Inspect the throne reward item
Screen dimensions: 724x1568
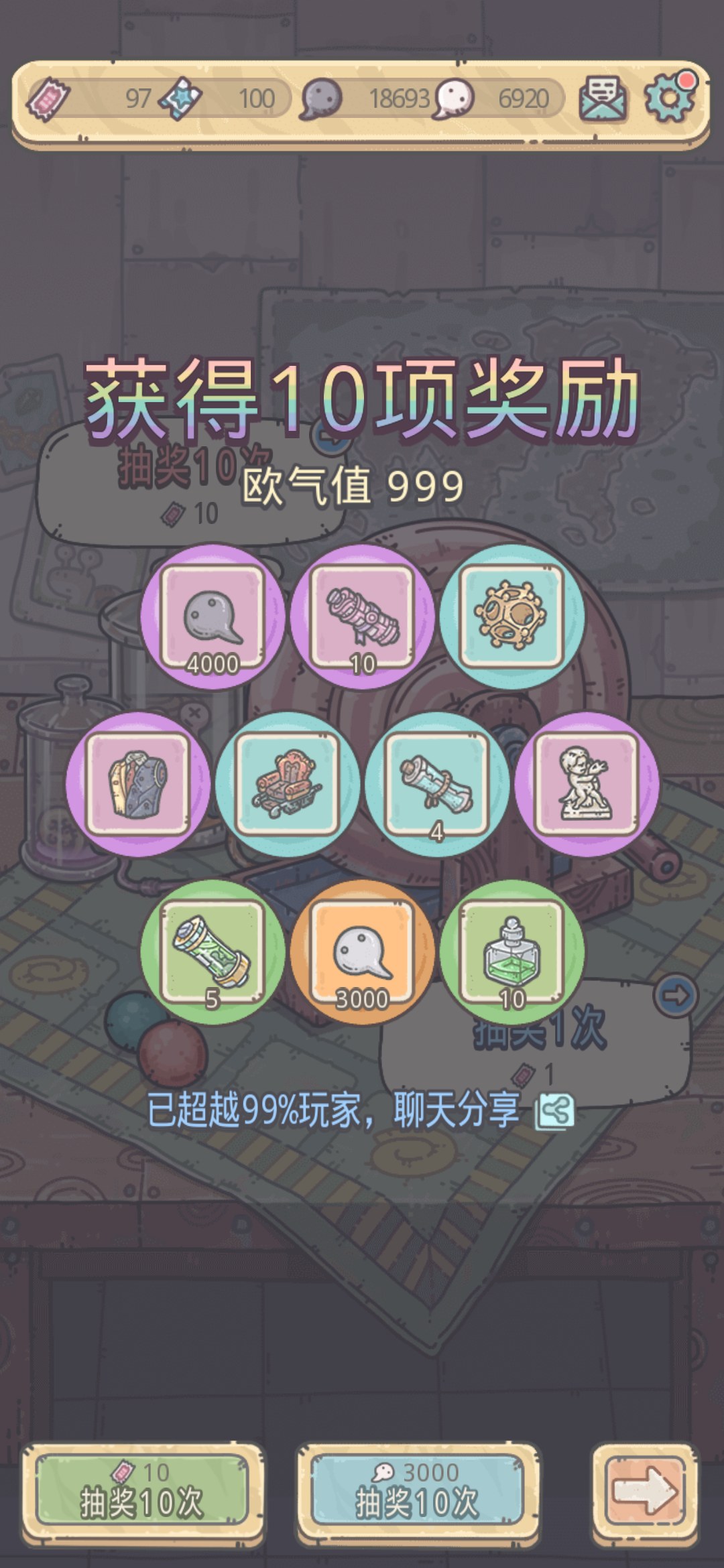click(x=288, y=785)
